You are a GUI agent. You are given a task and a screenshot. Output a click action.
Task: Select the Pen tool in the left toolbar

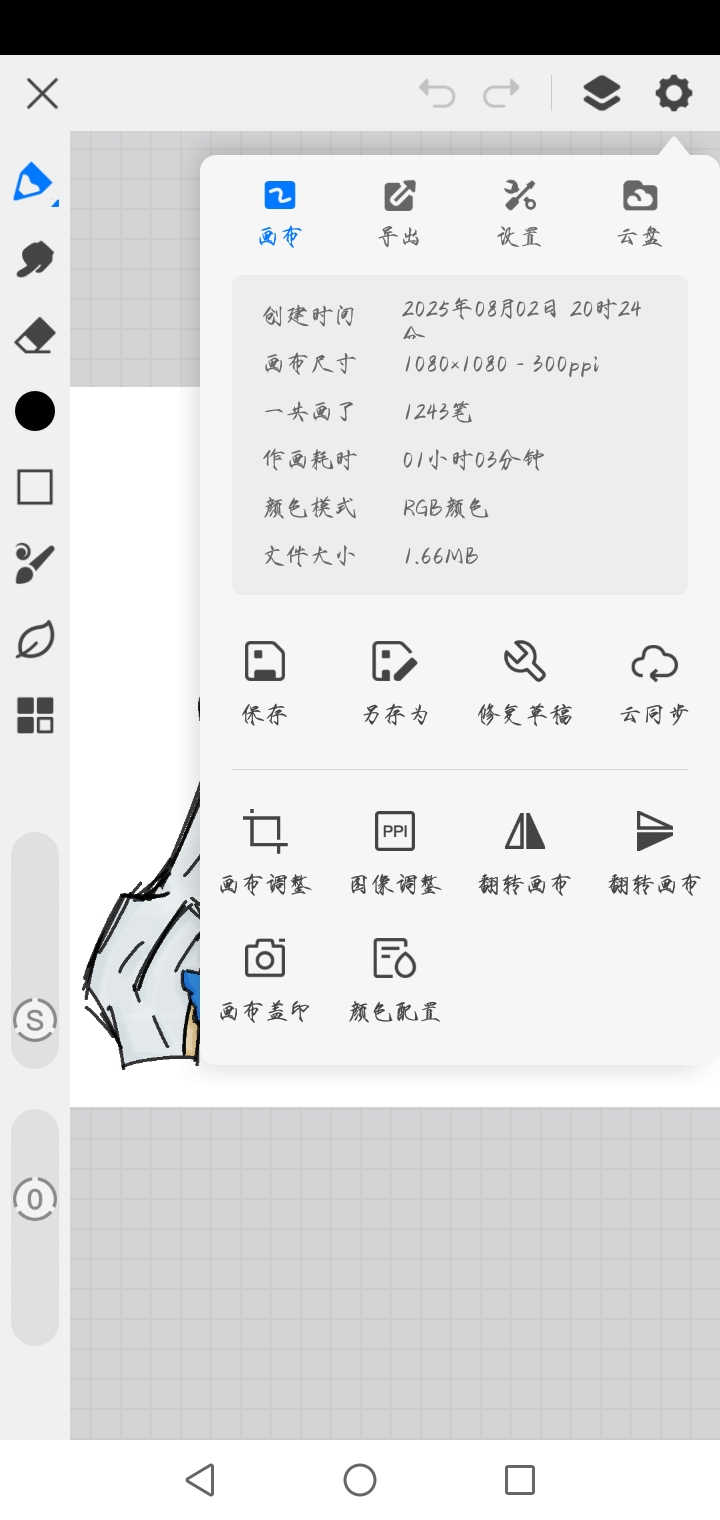coord(35,182)
